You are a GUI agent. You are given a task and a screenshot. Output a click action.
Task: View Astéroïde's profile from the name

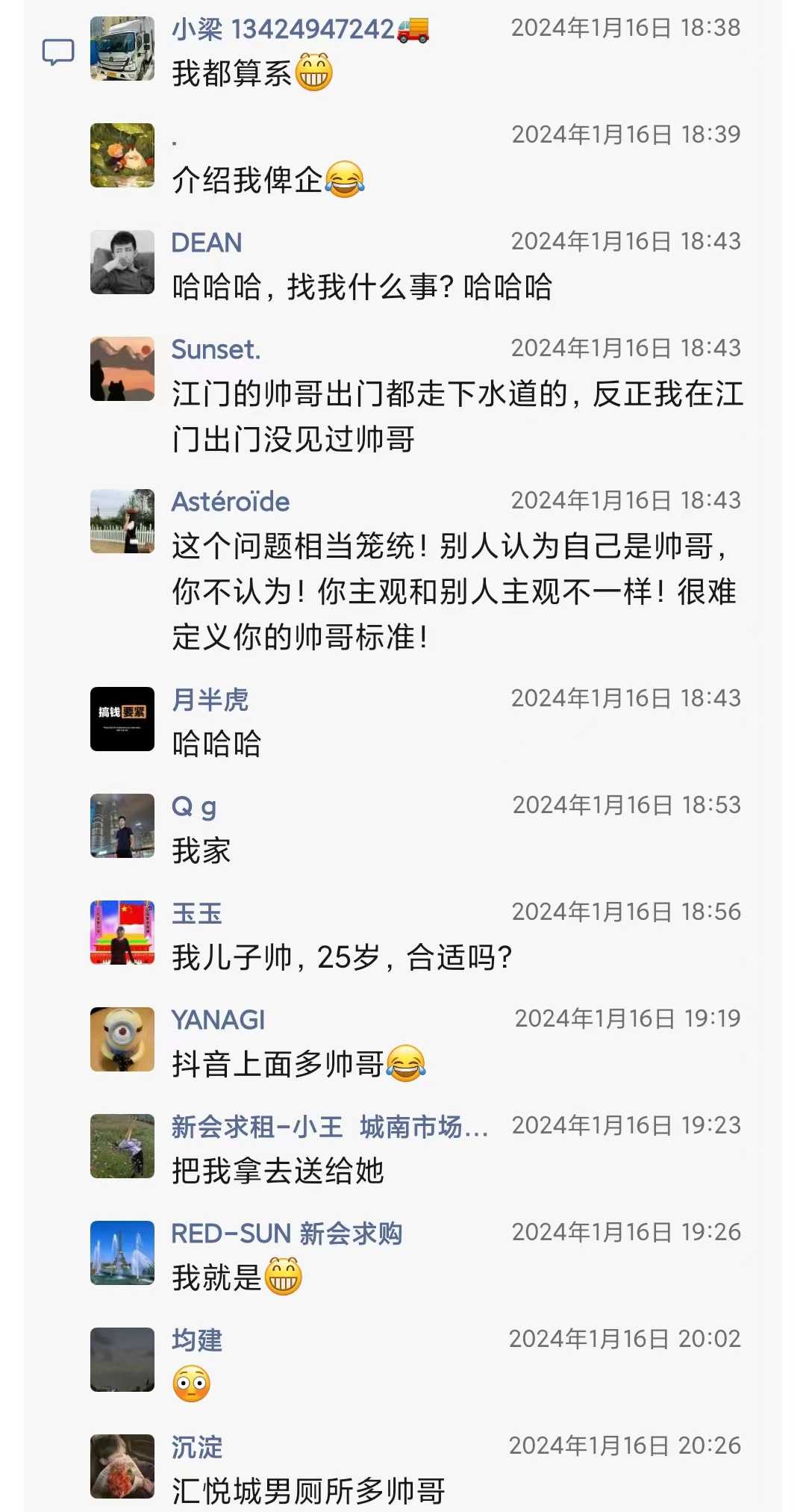pyautogui.click(x=231, y=502)
